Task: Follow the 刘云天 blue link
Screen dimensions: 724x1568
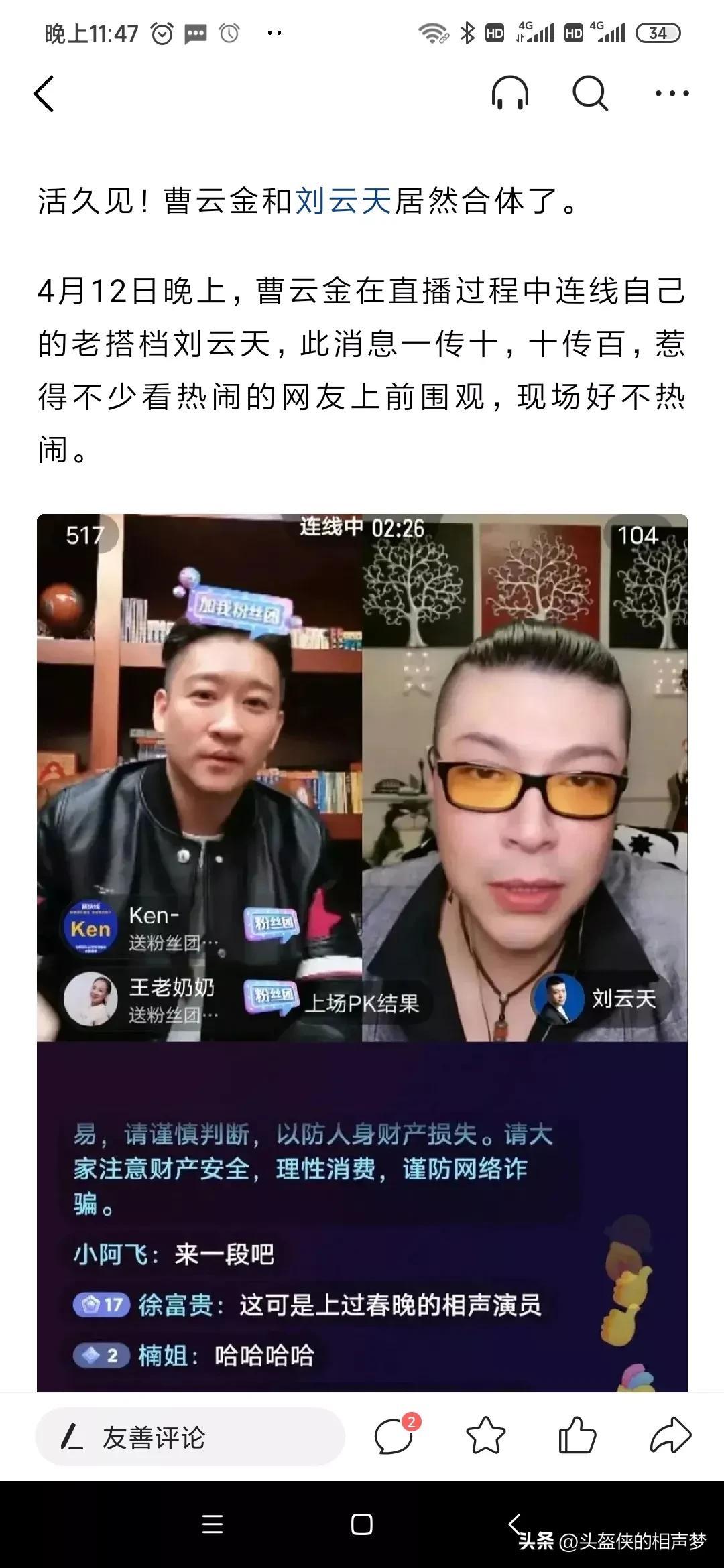Action: pos(343,200)
